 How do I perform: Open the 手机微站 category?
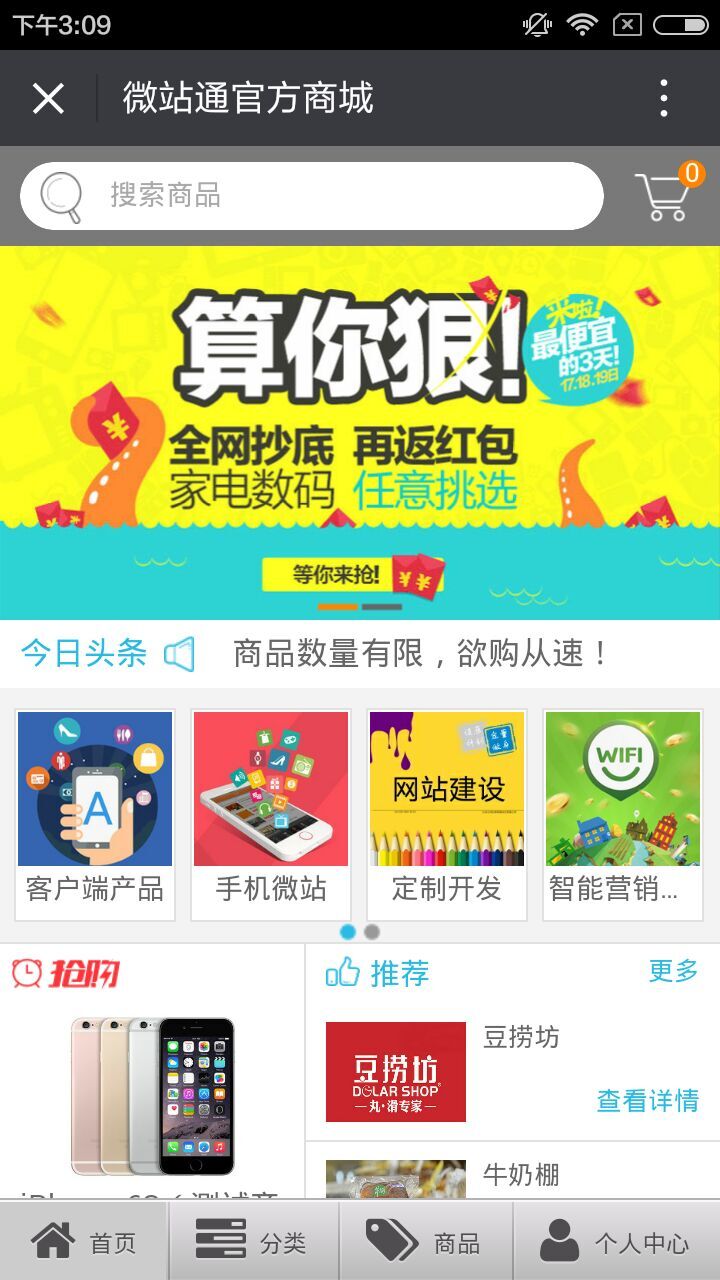271,814
